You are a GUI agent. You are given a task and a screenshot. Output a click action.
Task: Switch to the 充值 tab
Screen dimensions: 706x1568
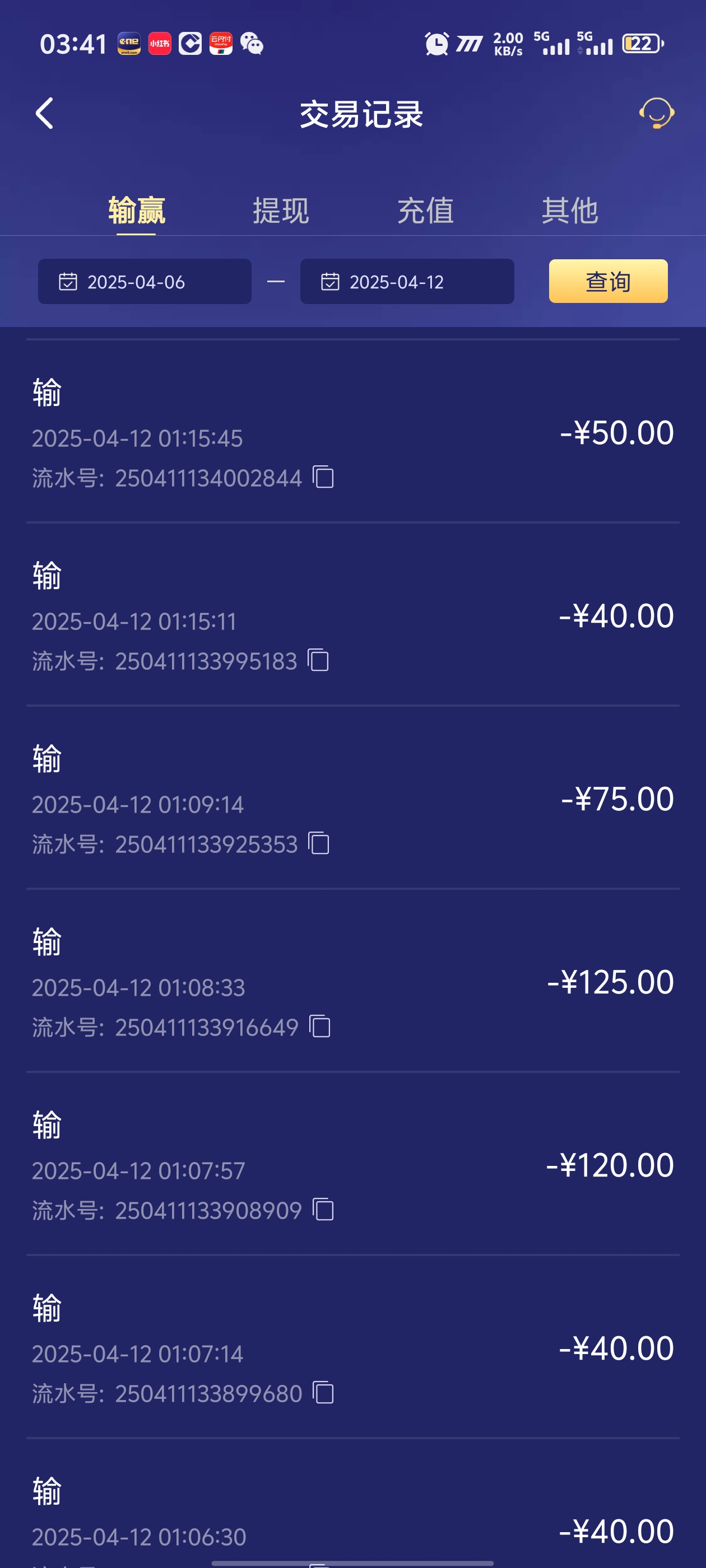(x=425, y=211)
